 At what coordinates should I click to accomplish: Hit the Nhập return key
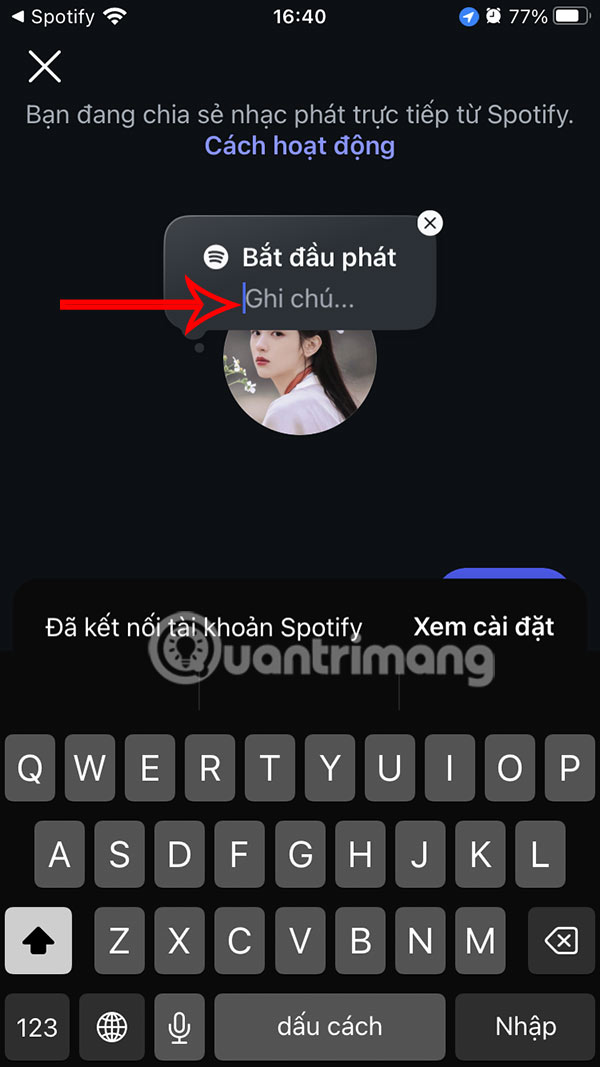click(525, 1026)
